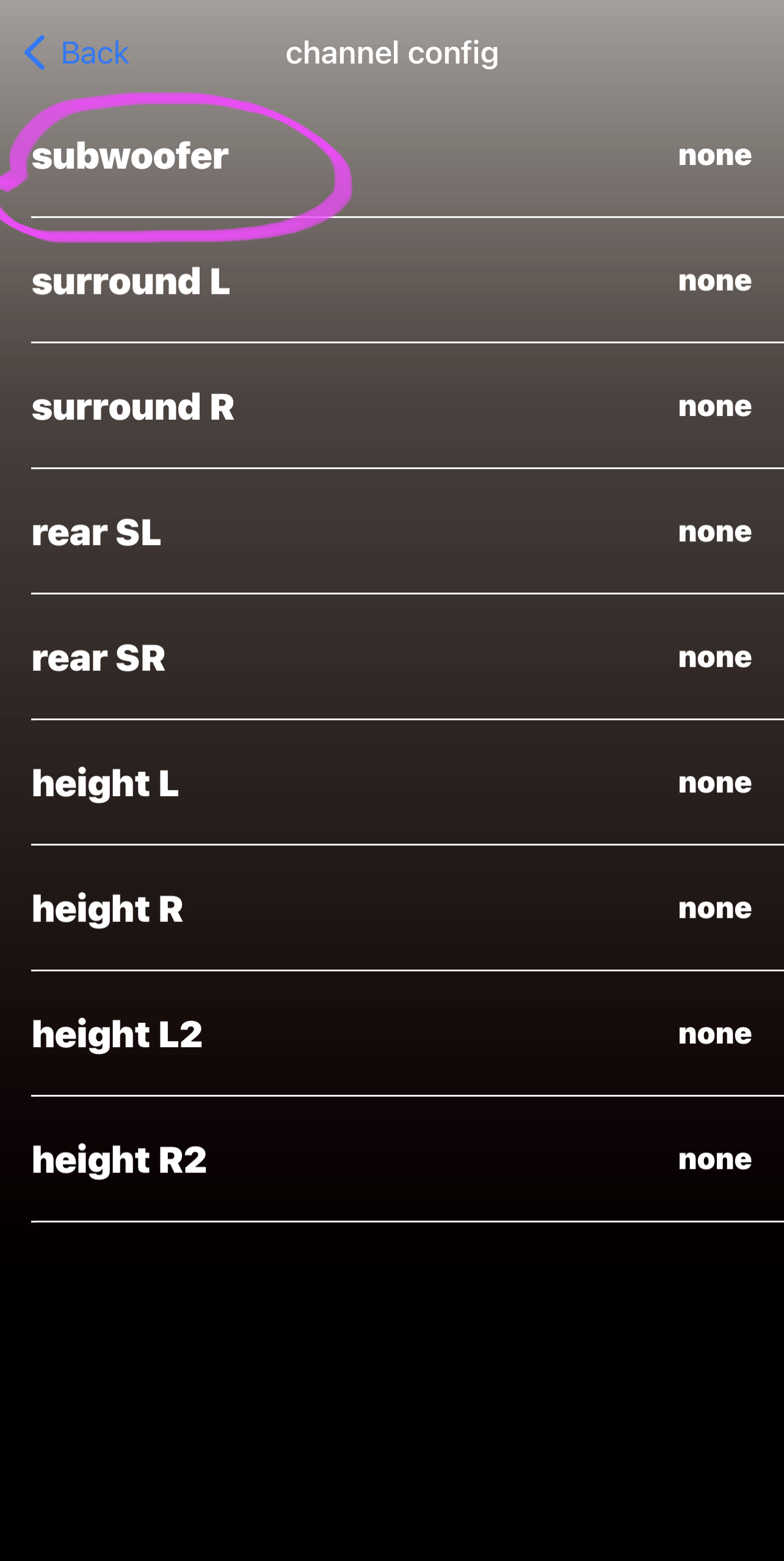The height and width of the screenshot is (1561, 784).
Task: Open the surround R channel setting
Action: click(x=391, y=407)
